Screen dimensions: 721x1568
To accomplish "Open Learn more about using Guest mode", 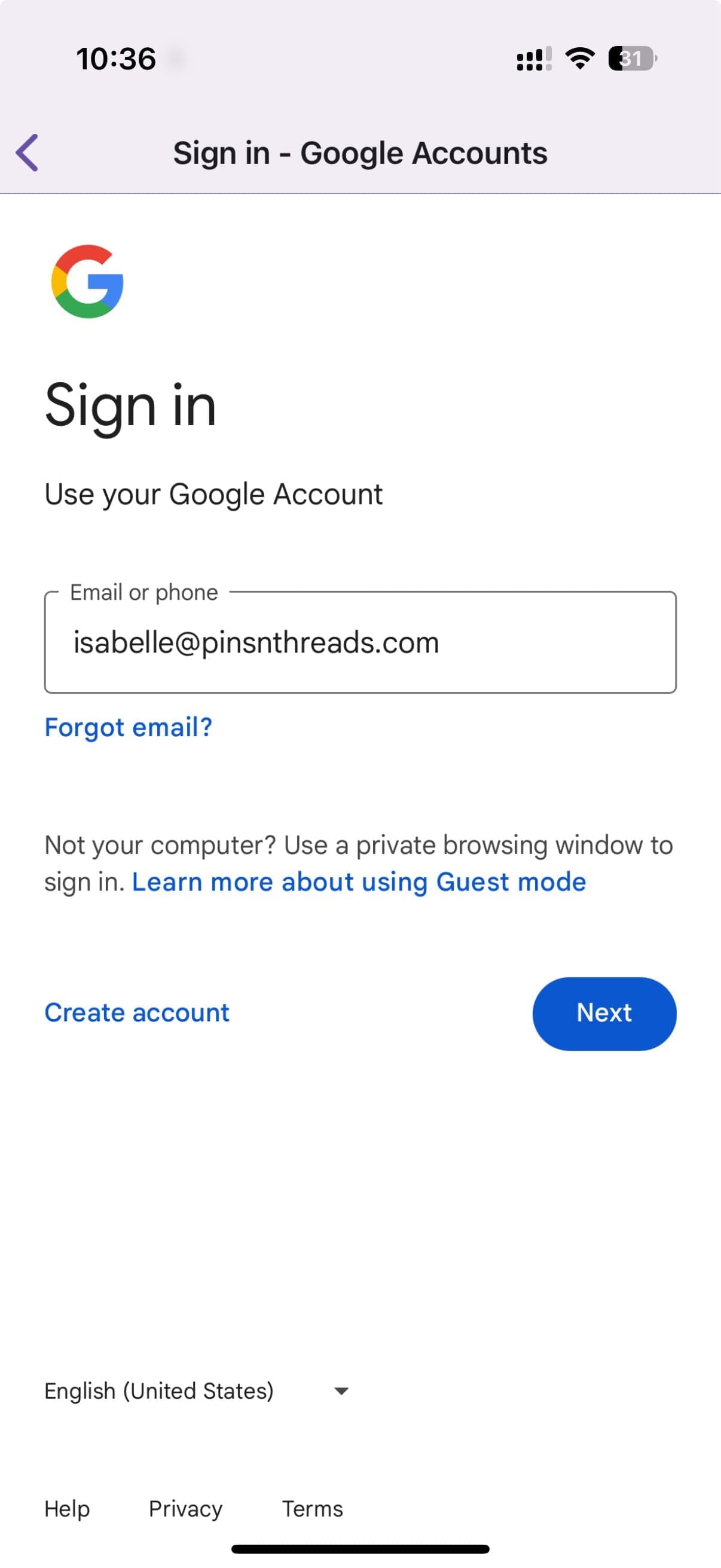I will (x=358, y=882).
